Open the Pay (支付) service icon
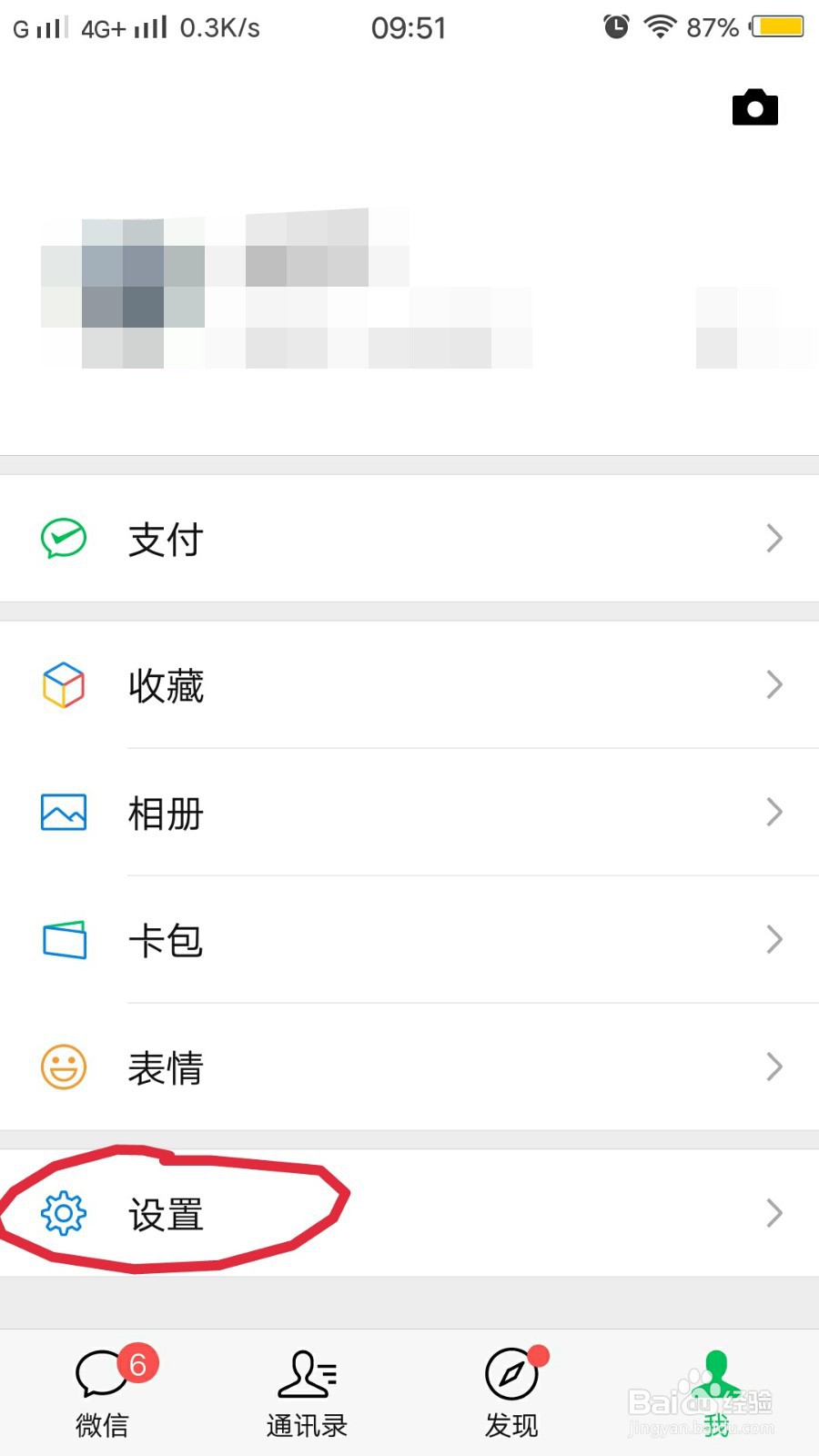The width and height of the screenshot is (819, 1456). [62, 539]
